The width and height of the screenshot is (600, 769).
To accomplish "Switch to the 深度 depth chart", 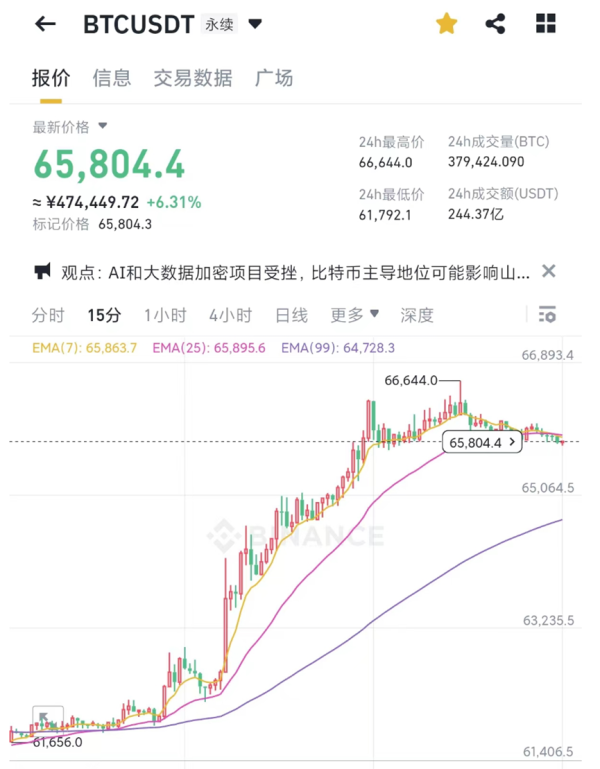I will [417, 315].
